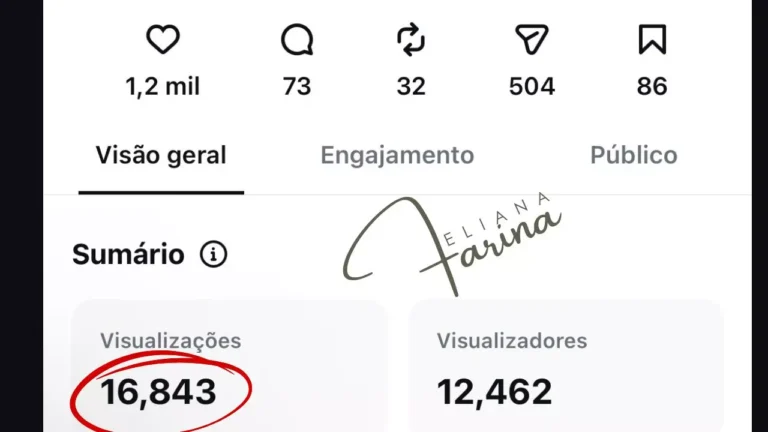
Task: Select the Visão geral tab
Action: tap(161, 156)
